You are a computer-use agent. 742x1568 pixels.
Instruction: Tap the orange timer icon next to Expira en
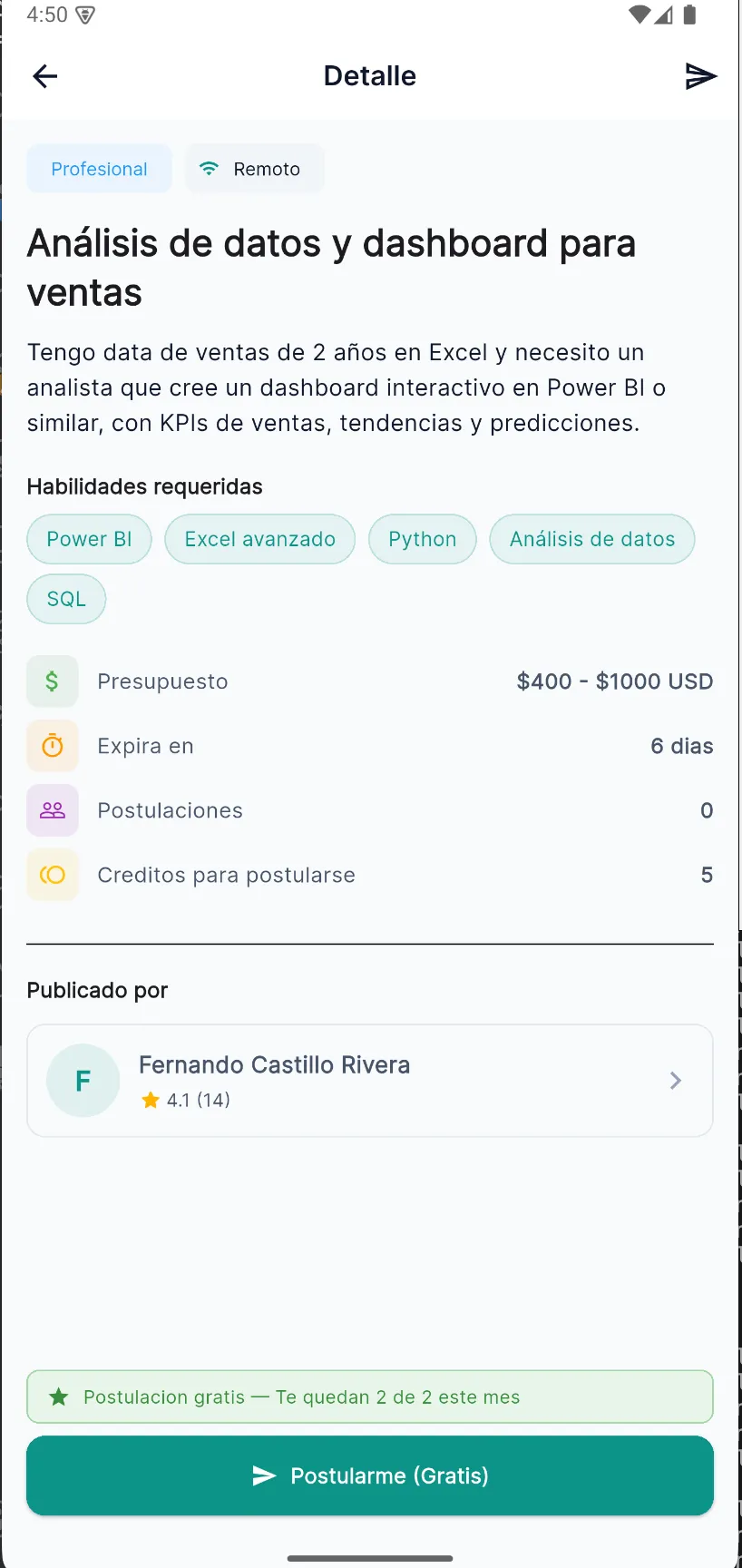point(52,745)
